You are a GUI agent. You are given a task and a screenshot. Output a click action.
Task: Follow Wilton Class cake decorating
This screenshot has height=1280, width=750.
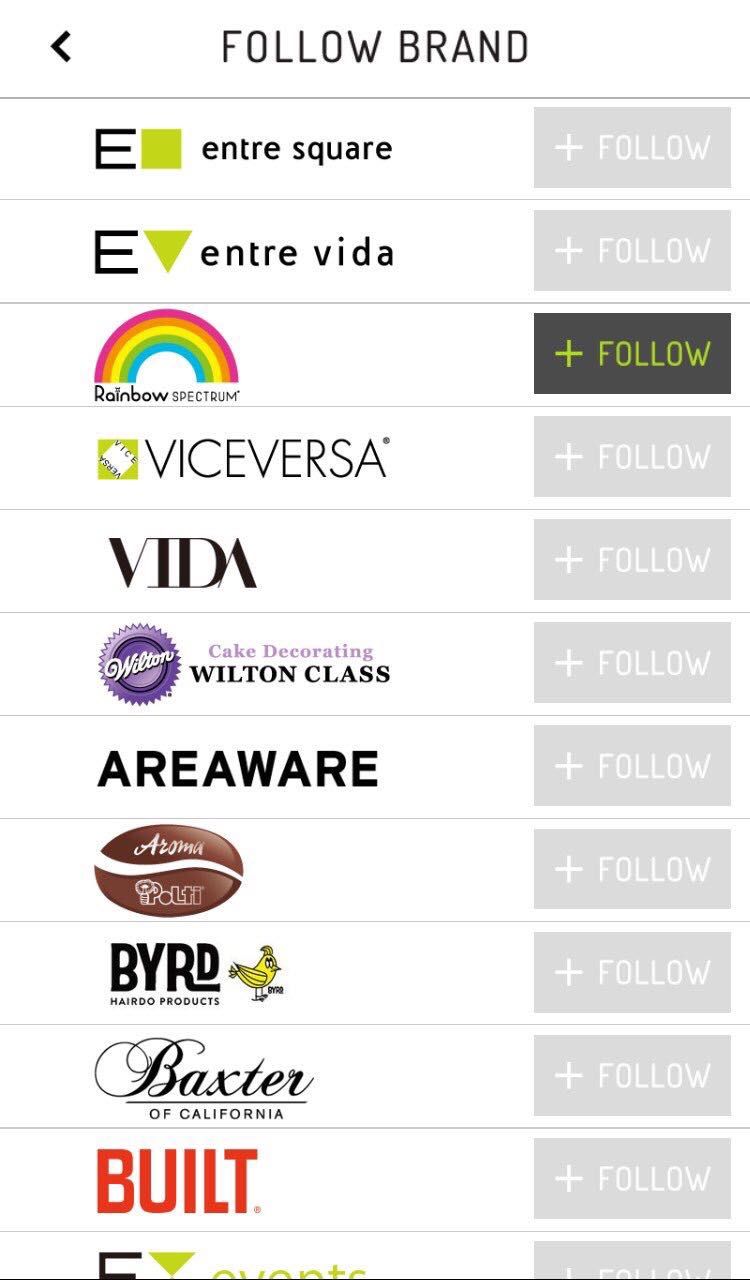[x=632, y=663]
